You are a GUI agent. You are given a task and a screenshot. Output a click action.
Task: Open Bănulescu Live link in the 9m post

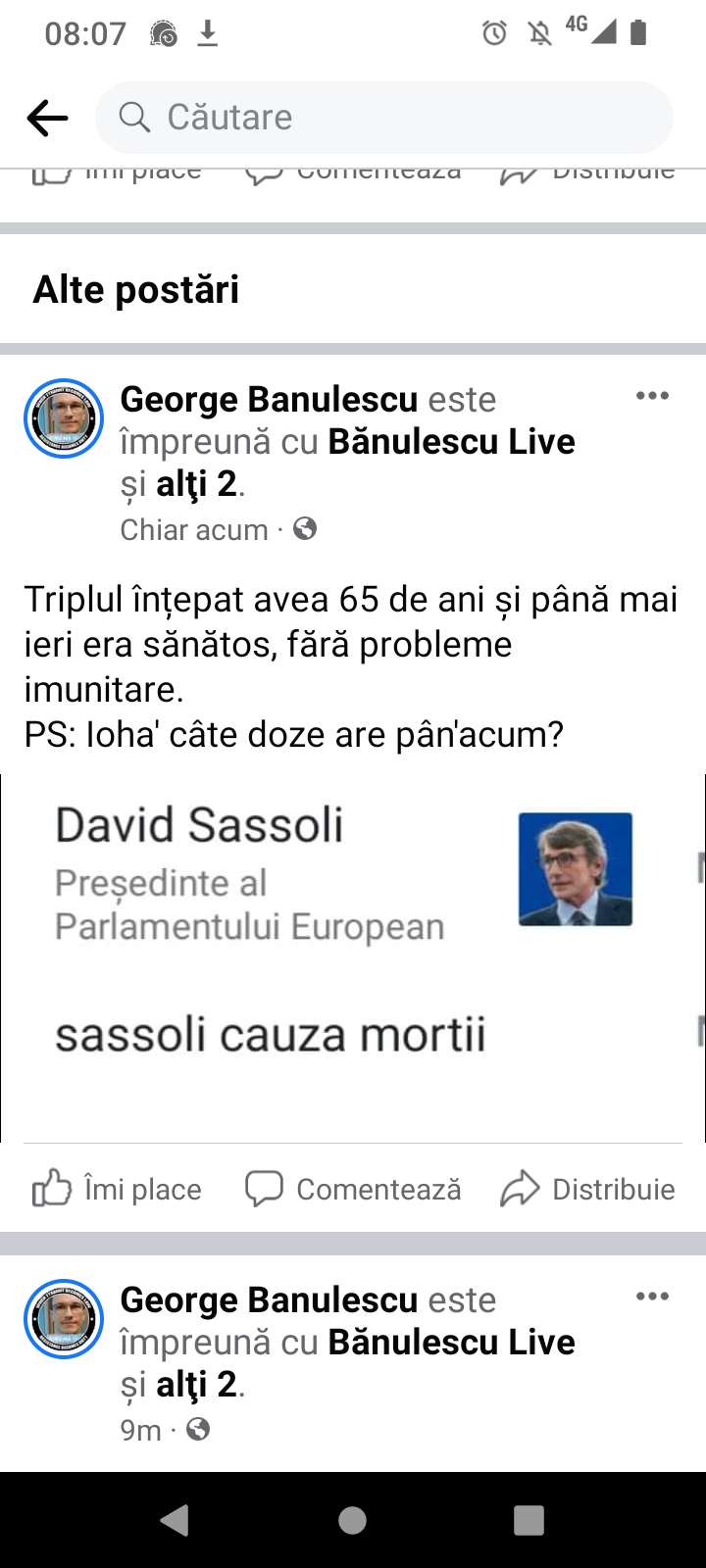451,1343
